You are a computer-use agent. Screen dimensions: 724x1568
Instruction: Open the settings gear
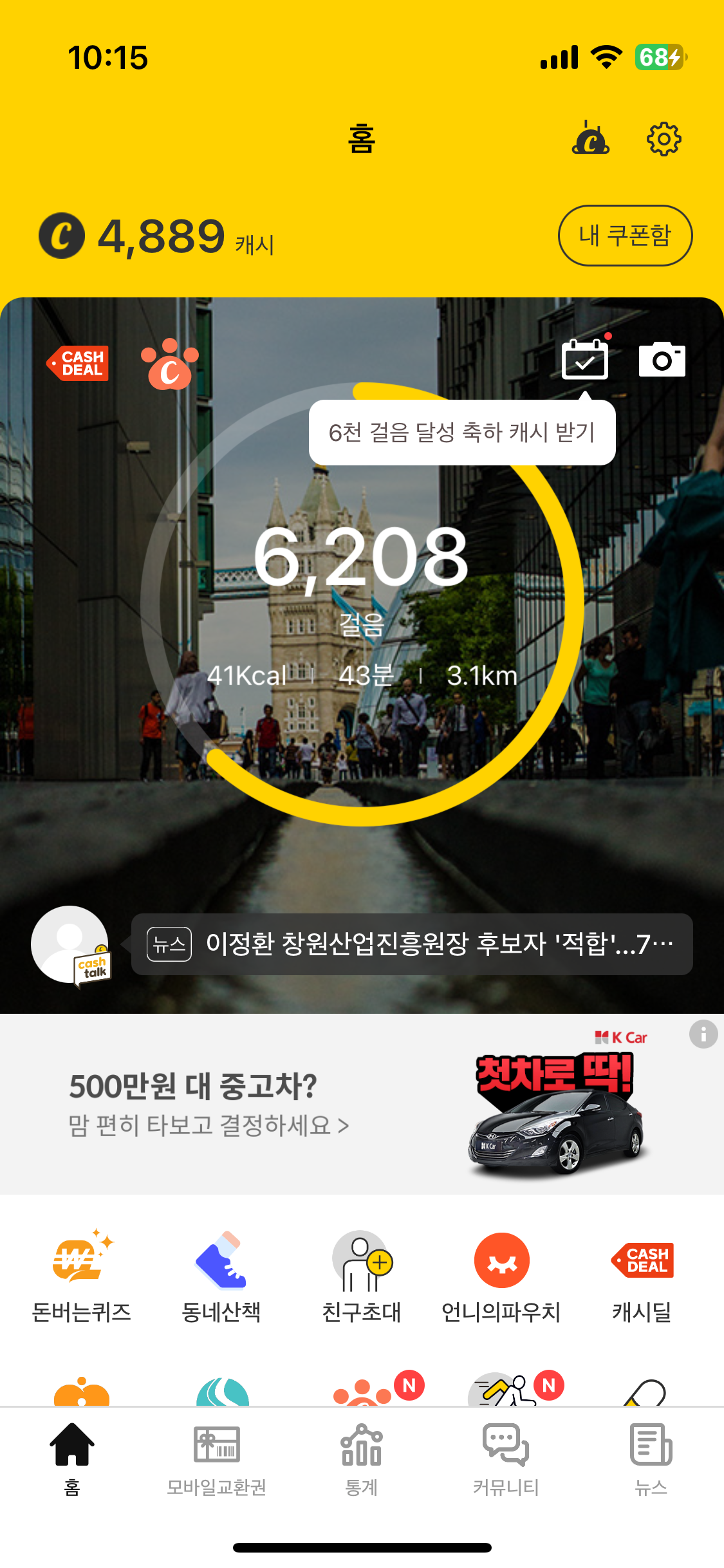coord(664,138)
